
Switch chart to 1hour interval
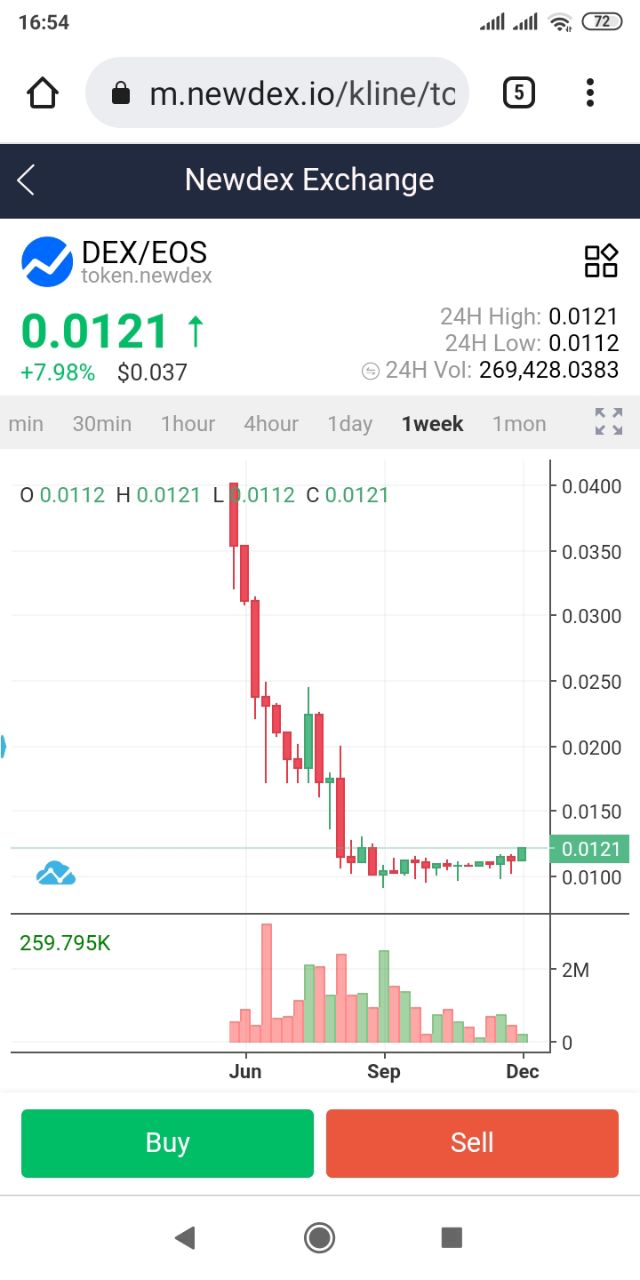point(188,424)
